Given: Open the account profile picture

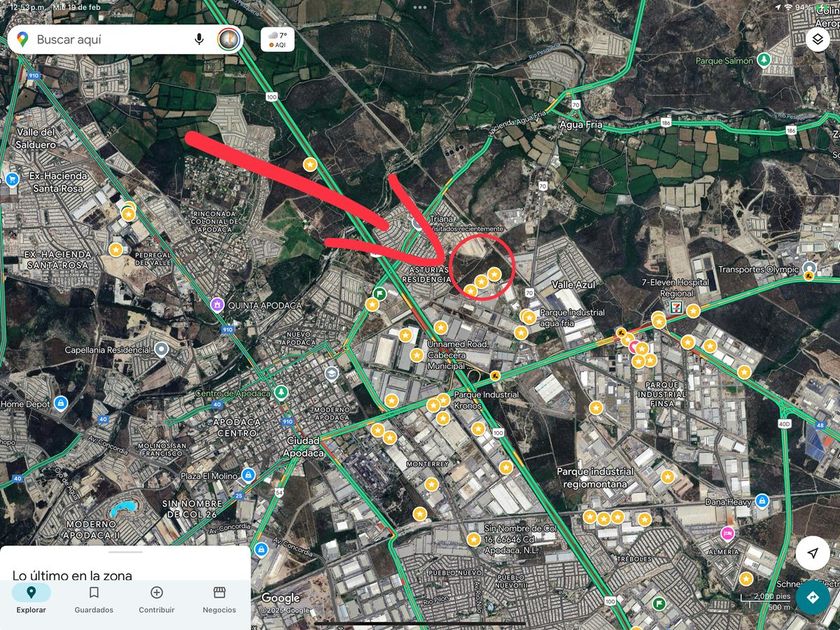Looking at the screenshot, I should (229, 39).
